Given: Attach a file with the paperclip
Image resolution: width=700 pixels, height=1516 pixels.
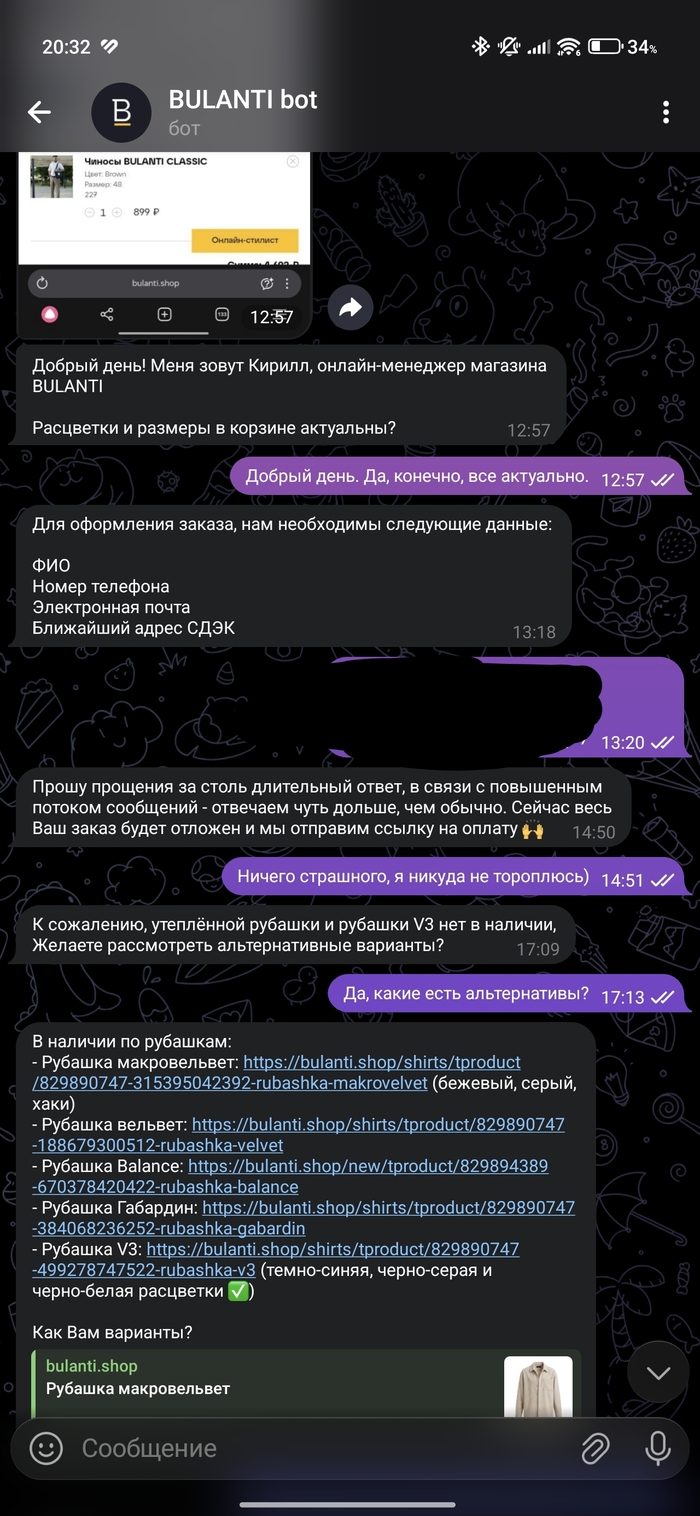Looking at the screenshot, I should pyautogui.click(x=596, y=1448).
